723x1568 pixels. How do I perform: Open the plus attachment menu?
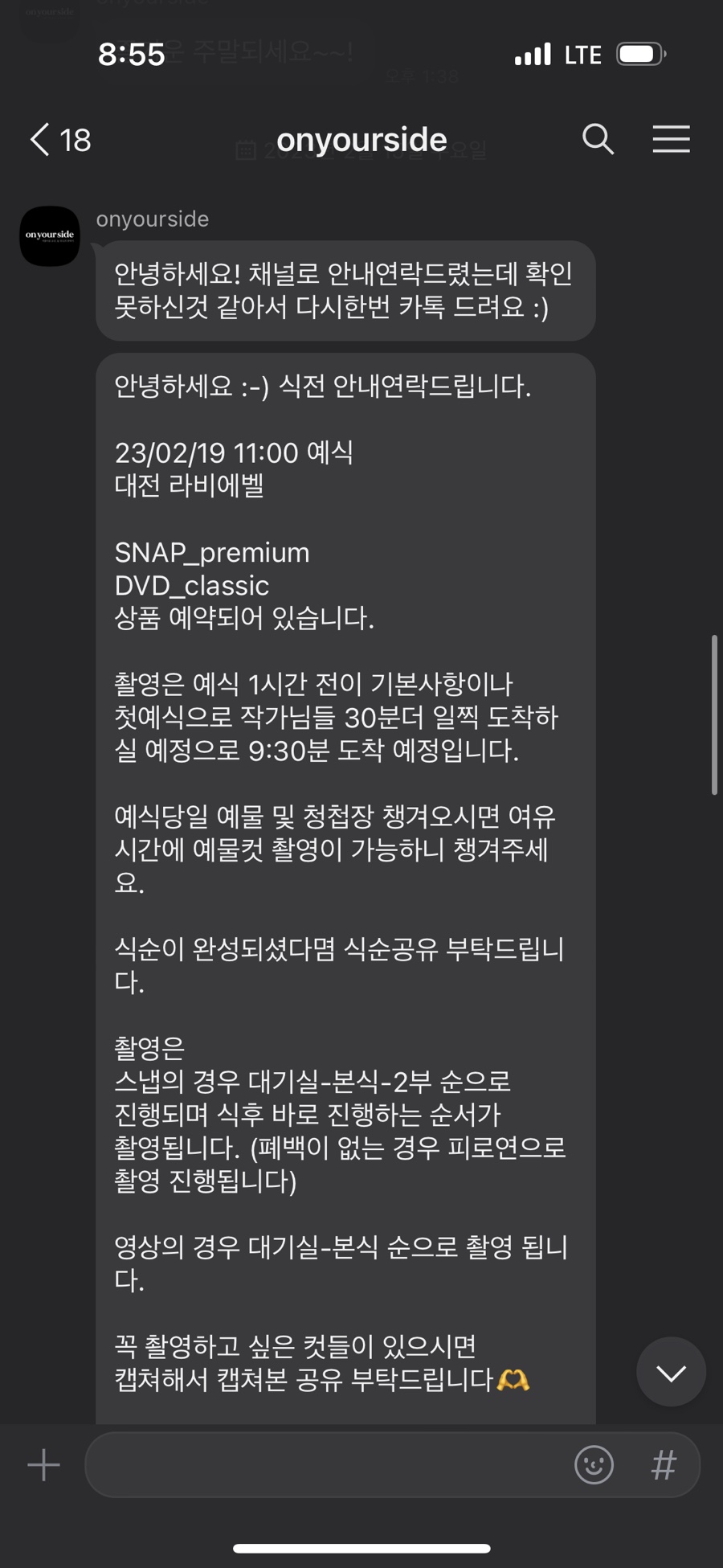(x=43, y=1465)
